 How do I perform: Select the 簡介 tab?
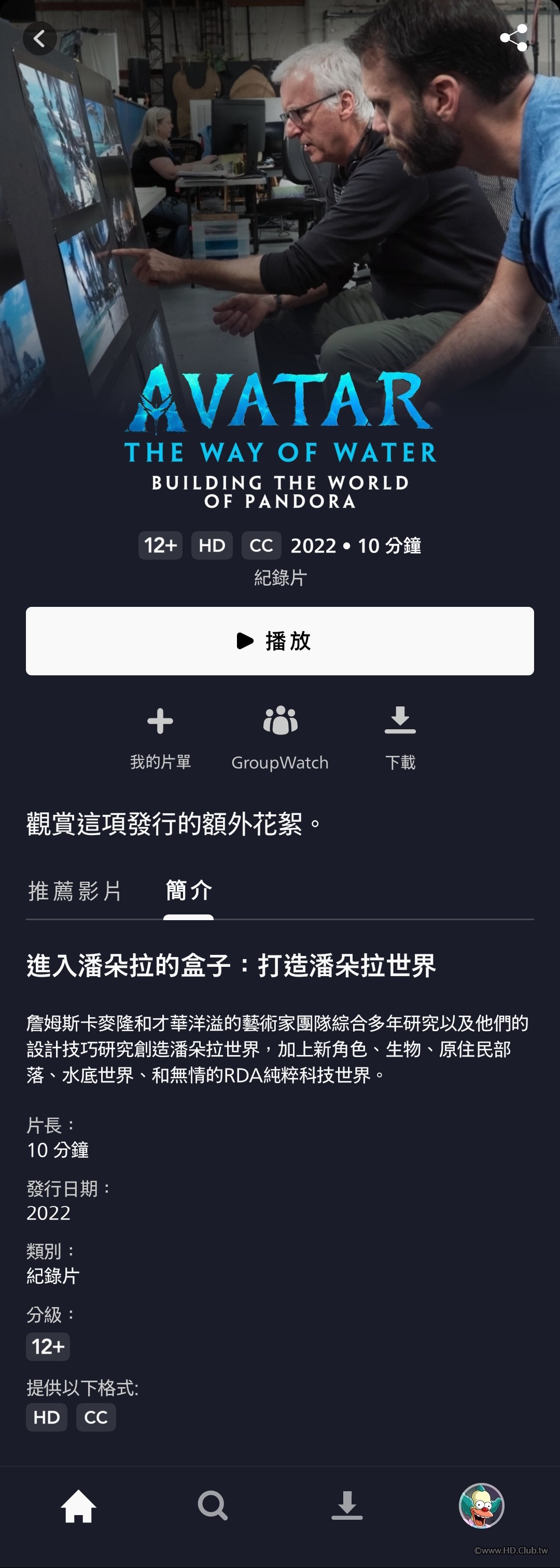point(189,891)
